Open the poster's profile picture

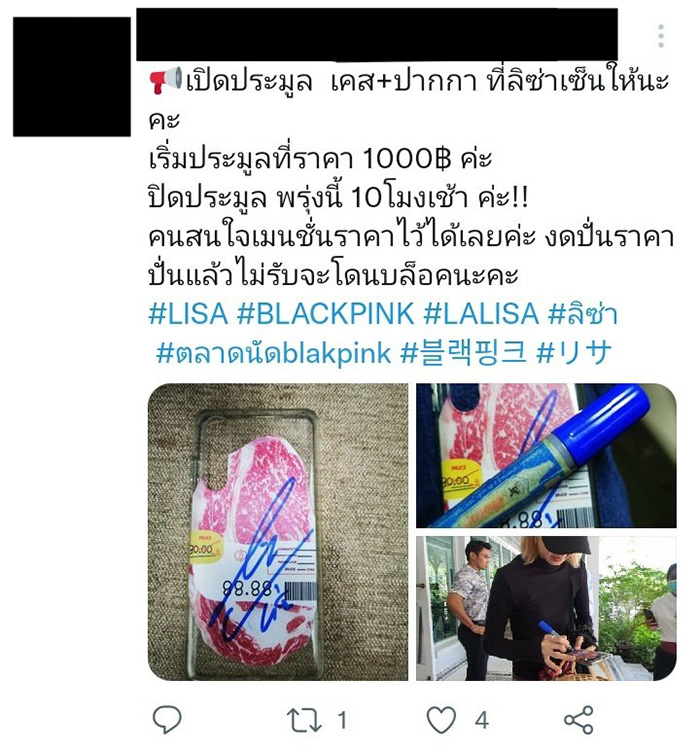coord(72,77)
